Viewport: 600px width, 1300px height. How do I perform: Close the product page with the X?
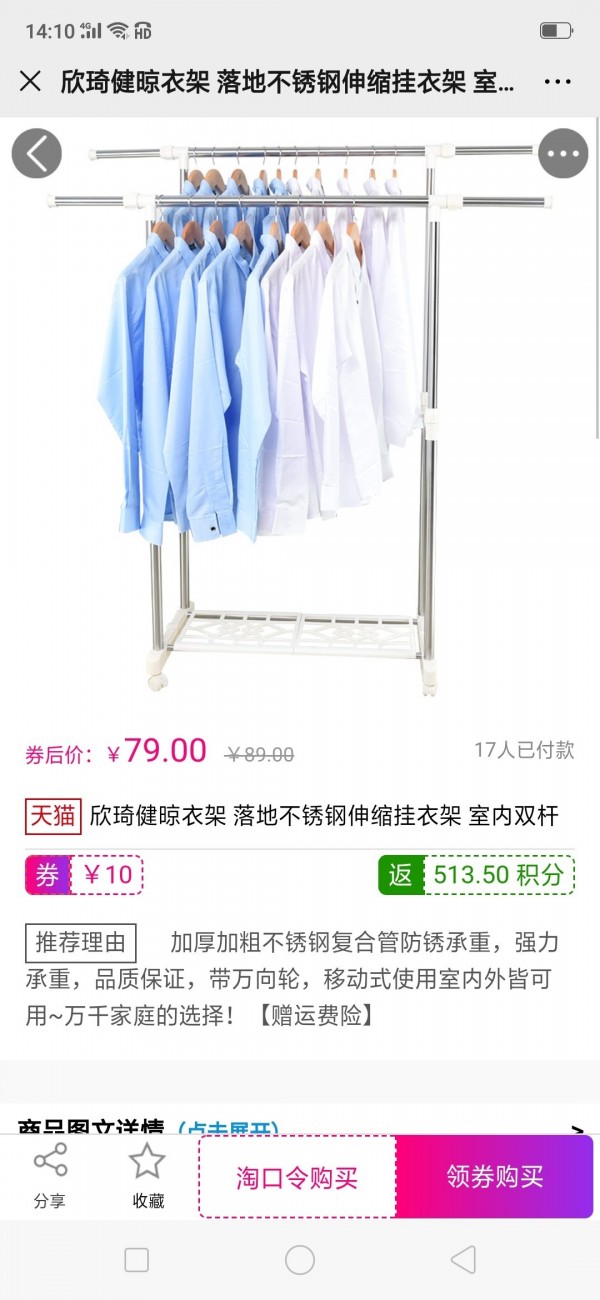(30, 81)
